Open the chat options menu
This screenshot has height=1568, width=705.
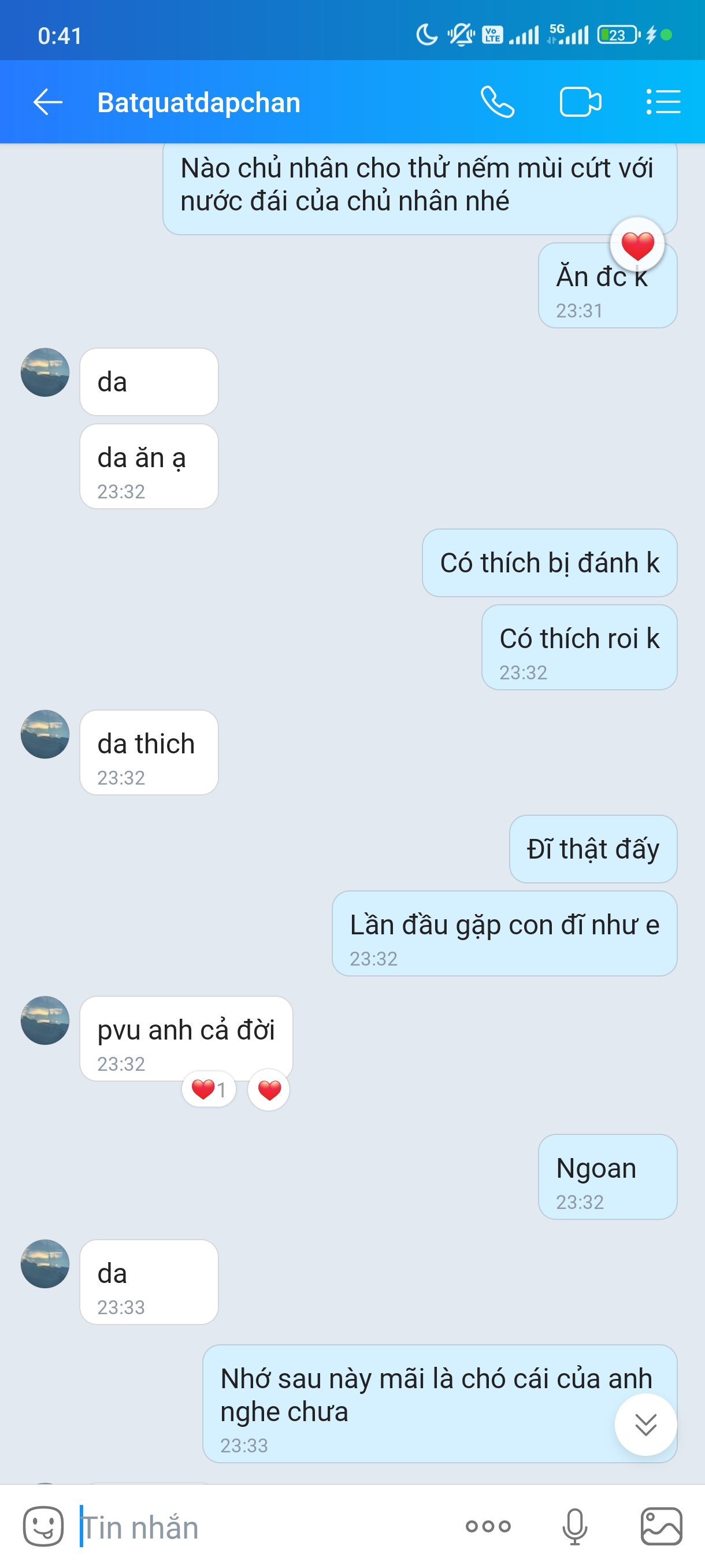[663, 102]
